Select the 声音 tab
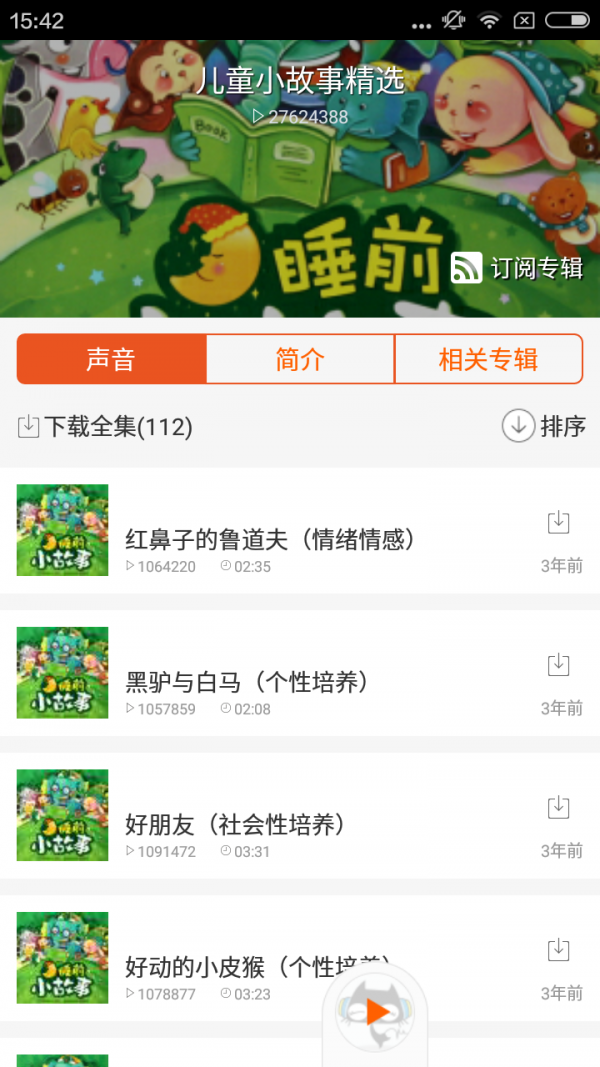The width and height of the screenshot is (600, 1067). click(x=111, y=360)
